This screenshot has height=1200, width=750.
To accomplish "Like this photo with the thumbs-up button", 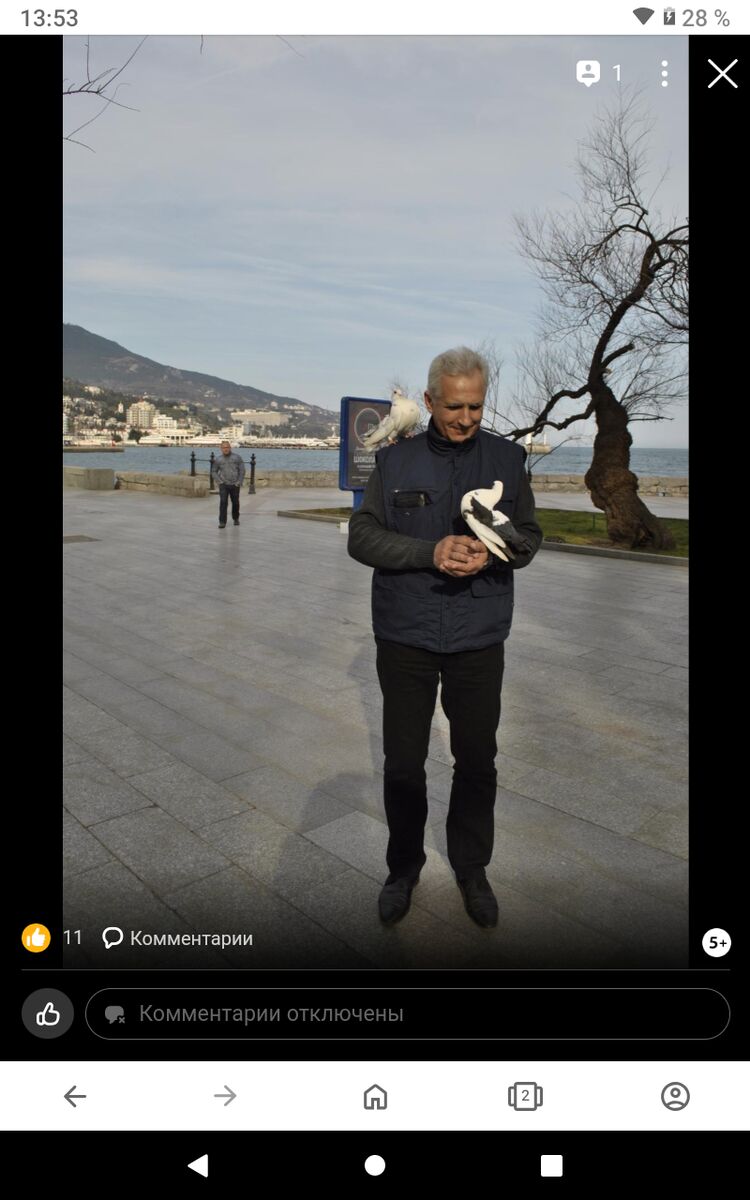I will pos(48,1014).
